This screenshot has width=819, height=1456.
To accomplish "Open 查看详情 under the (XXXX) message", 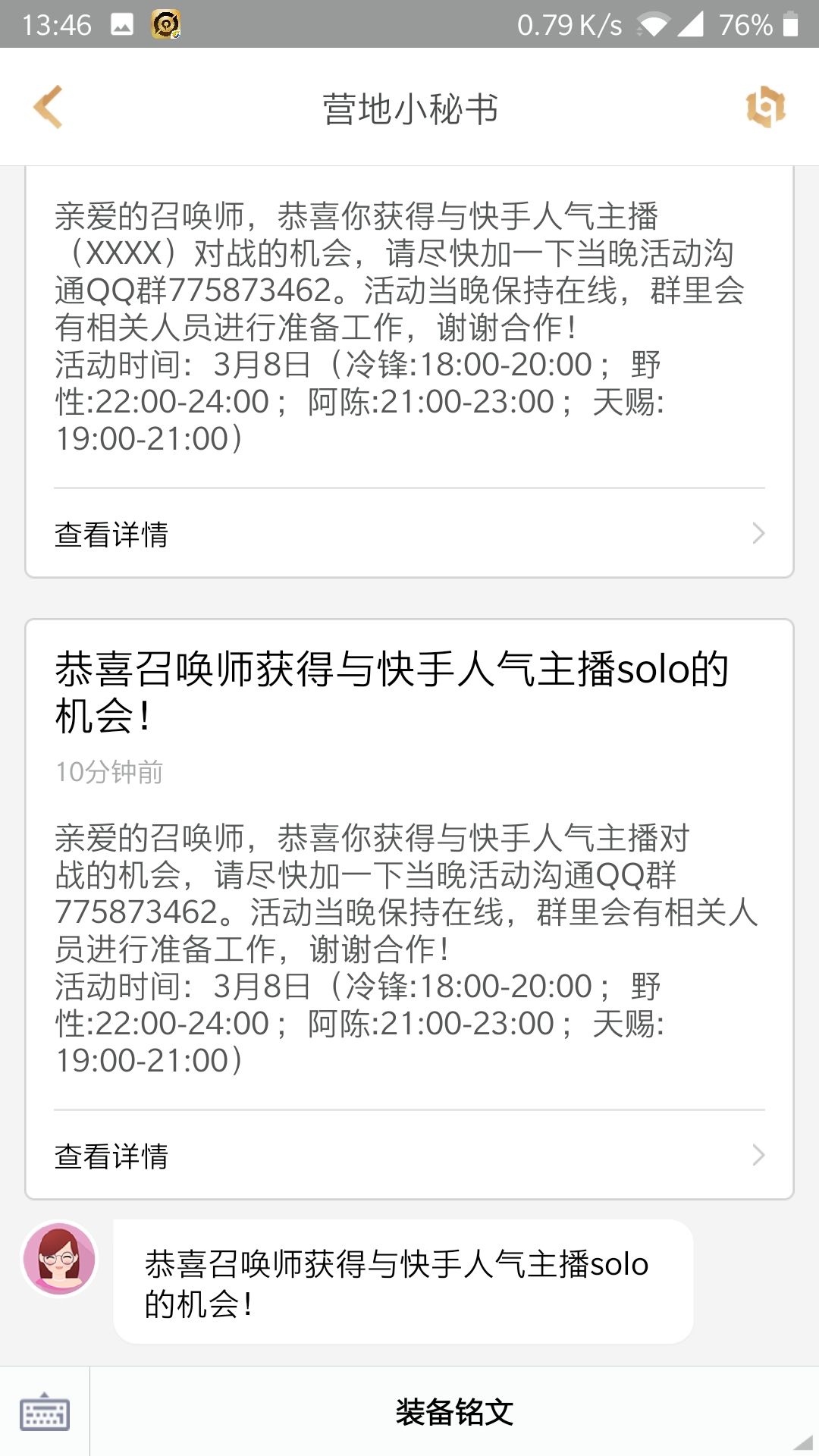I will 409,534.
